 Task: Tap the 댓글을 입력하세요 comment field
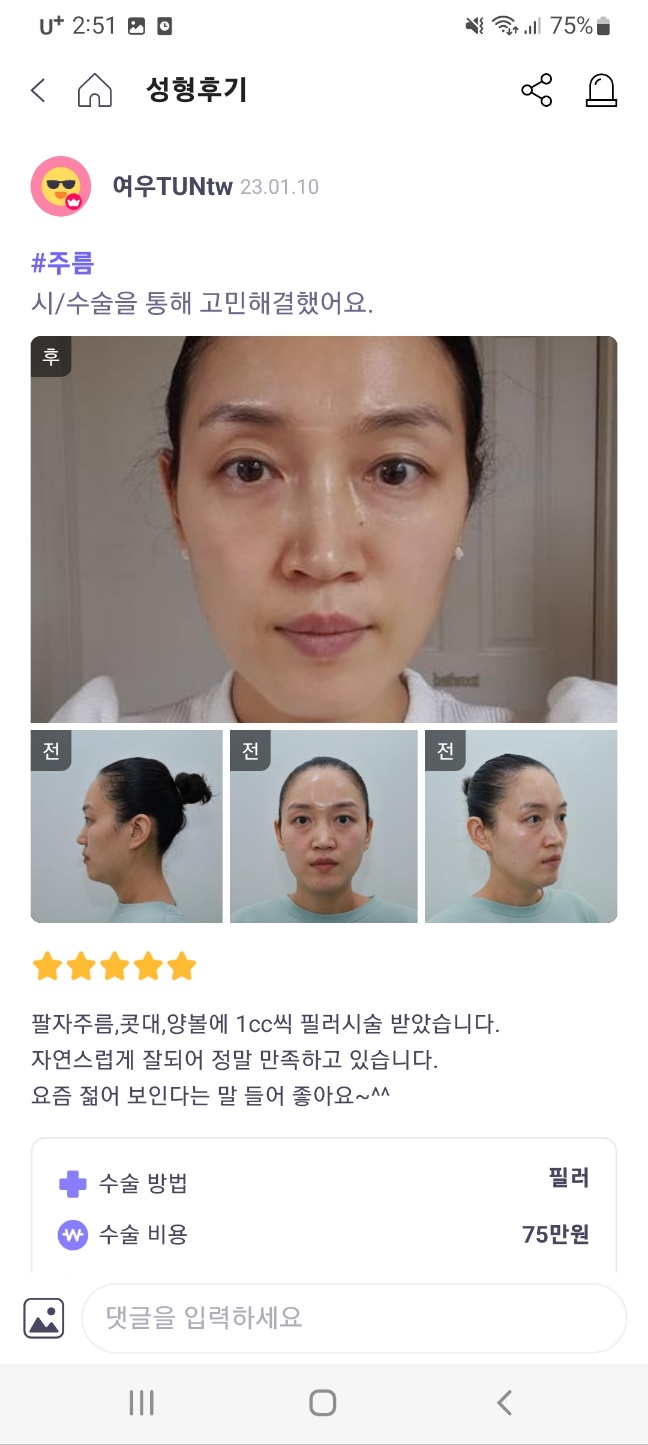click(354, 1318)
